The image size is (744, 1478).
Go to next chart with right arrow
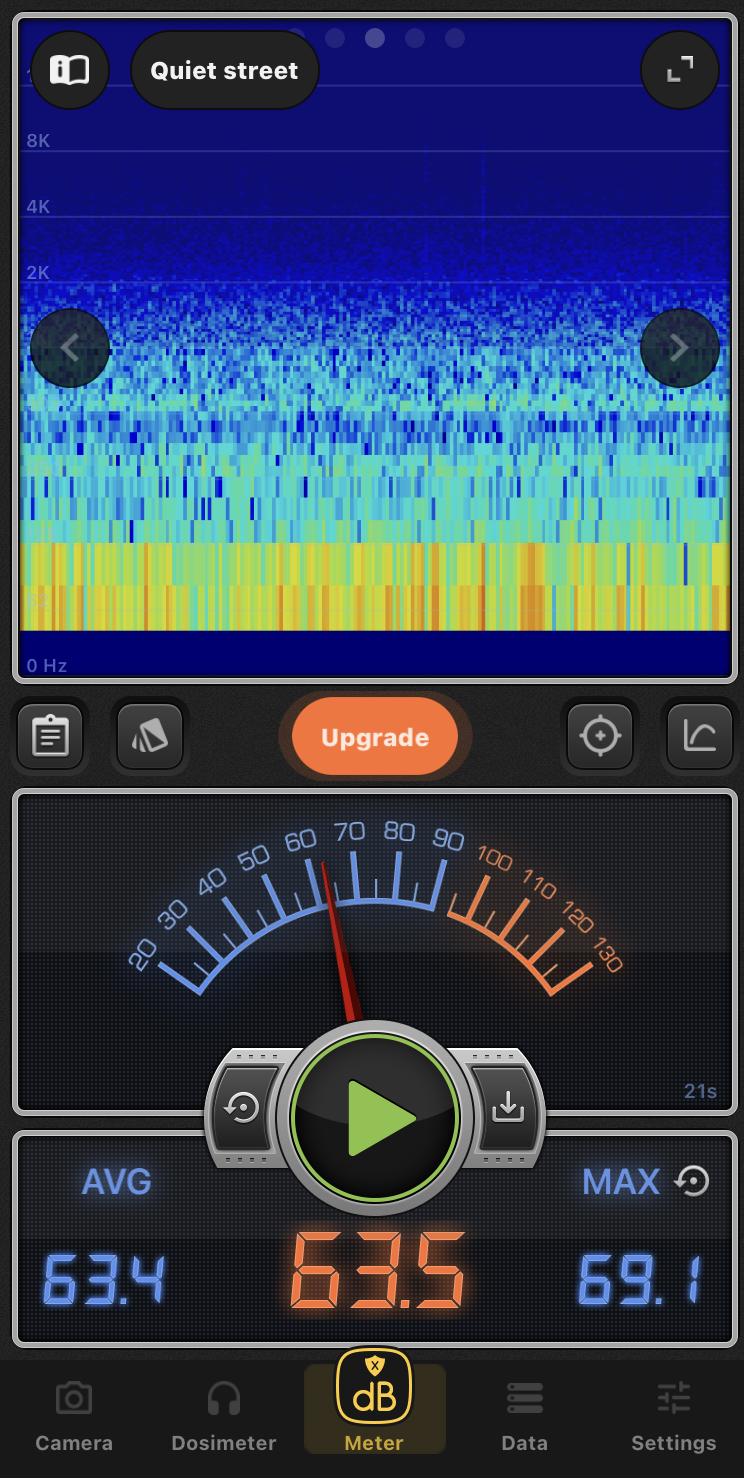click(x=679, y=348)
